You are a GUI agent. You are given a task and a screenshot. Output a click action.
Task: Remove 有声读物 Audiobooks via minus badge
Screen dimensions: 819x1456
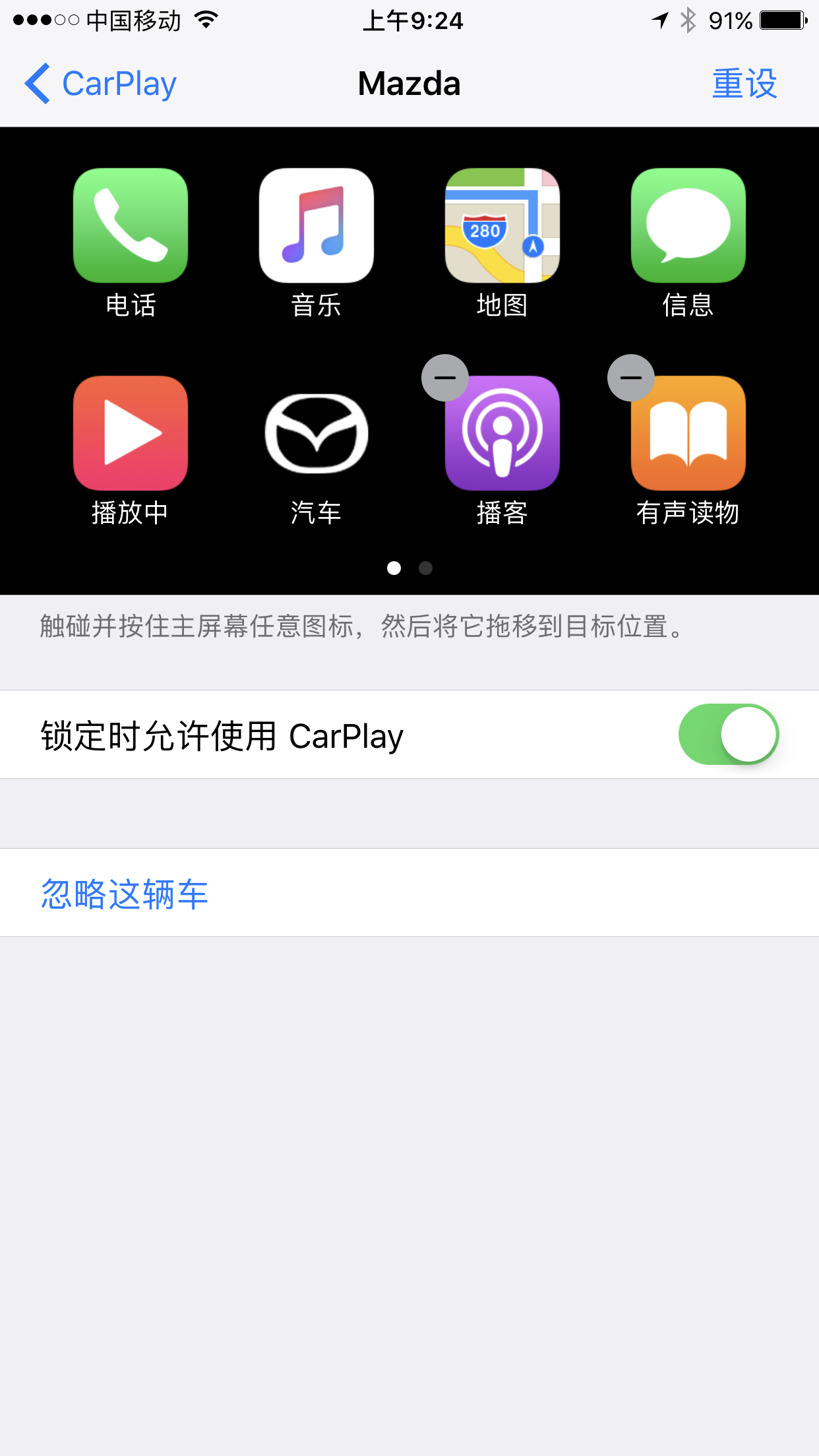(x=631, y=378)
